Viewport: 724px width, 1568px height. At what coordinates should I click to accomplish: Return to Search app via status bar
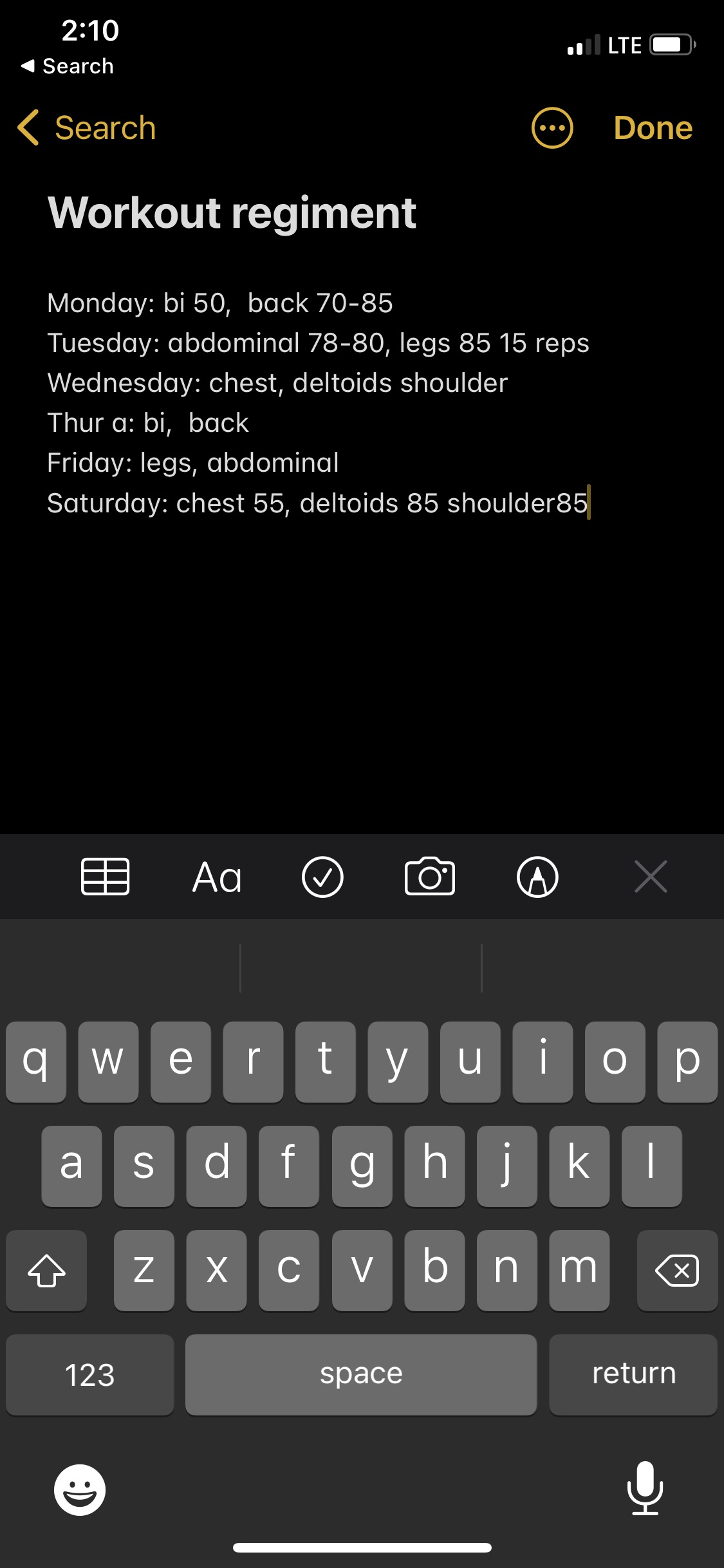coord(68,66)
